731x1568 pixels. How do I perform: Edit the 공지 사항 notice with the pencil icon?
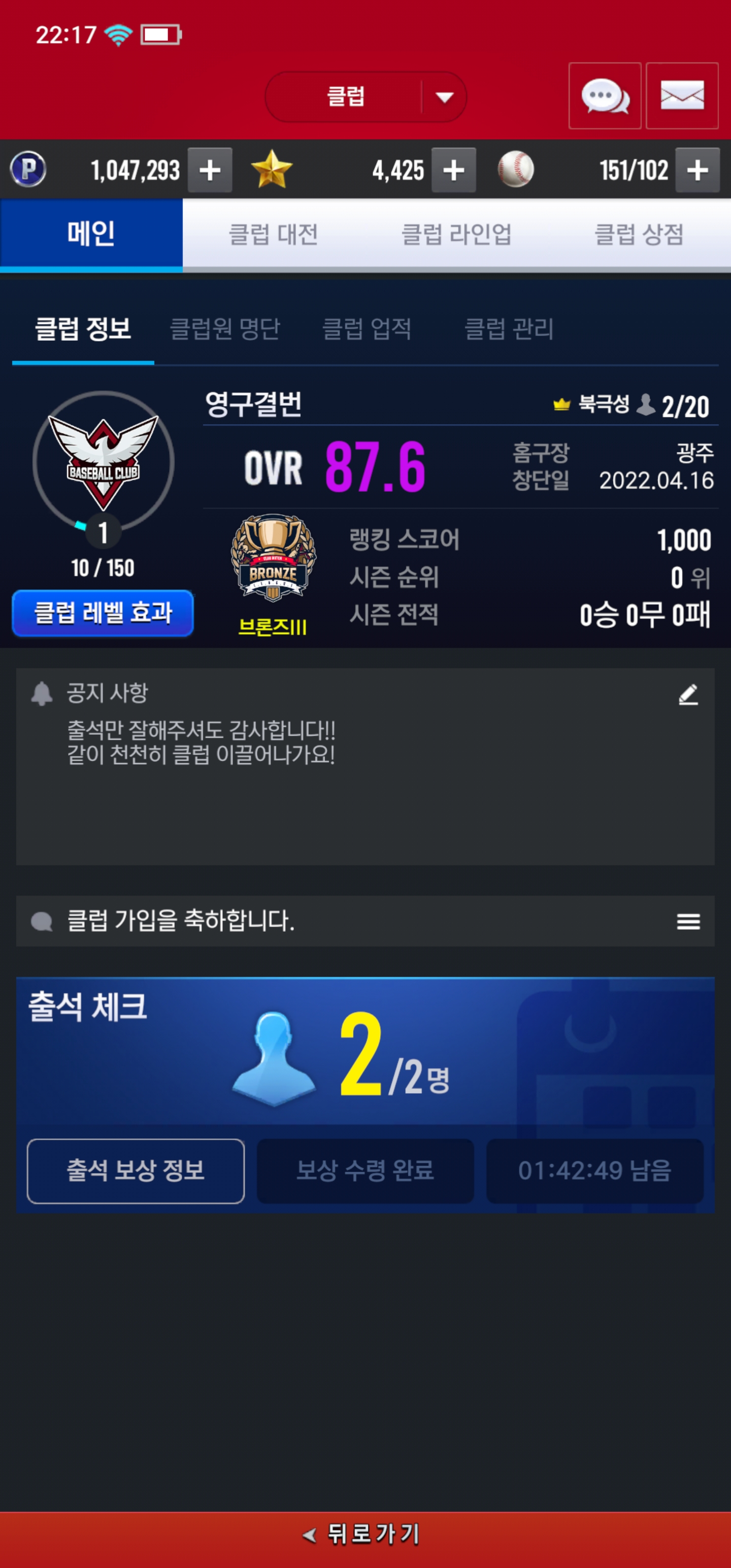click(x=688, y=695)
